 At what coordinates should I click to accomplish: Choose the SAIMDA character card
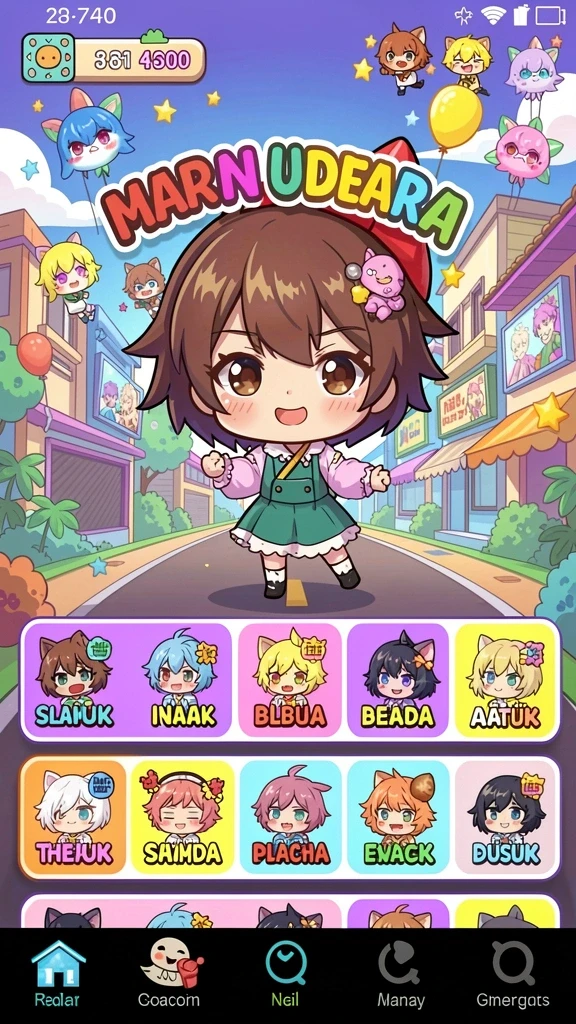coord(182,817)
